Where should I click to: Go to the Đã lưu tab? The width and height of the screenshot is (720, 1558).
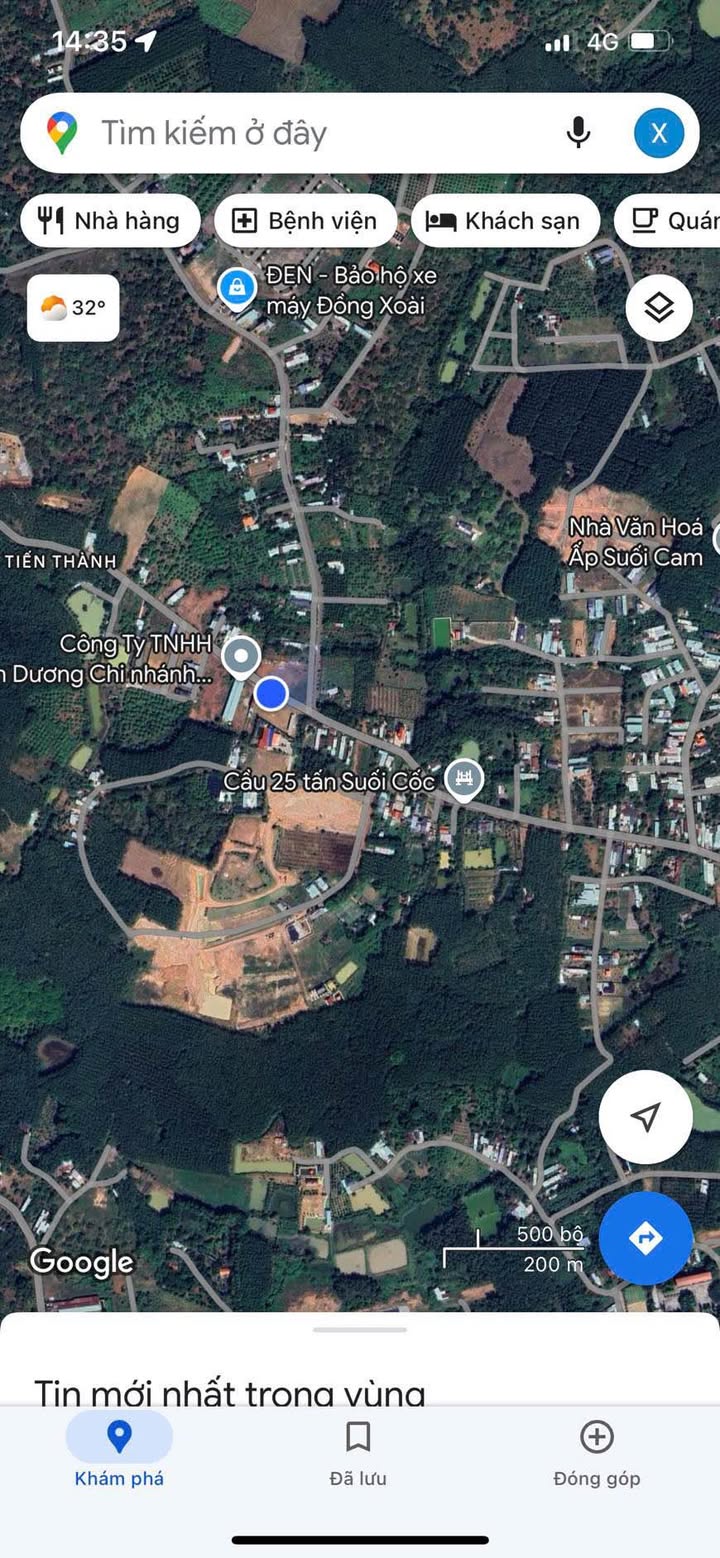click(x=358, y=1452)
